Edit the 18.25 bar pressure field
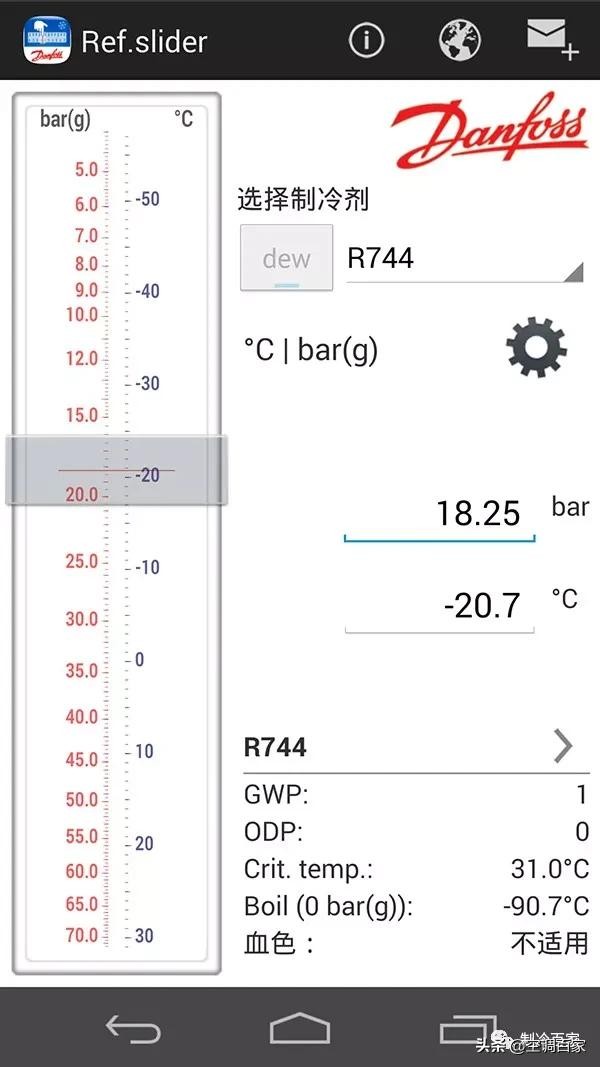 point(440,514)
